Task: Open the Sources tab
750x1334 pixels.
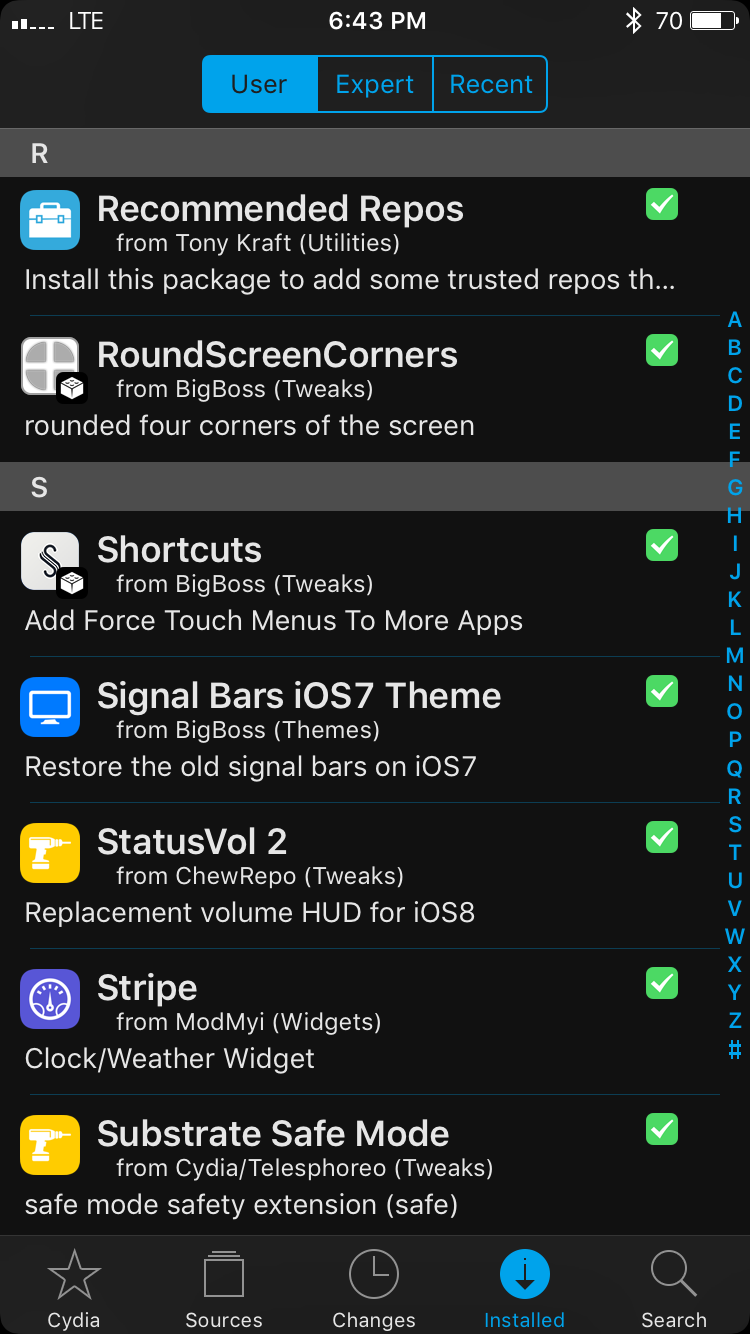Action: 224,1286
